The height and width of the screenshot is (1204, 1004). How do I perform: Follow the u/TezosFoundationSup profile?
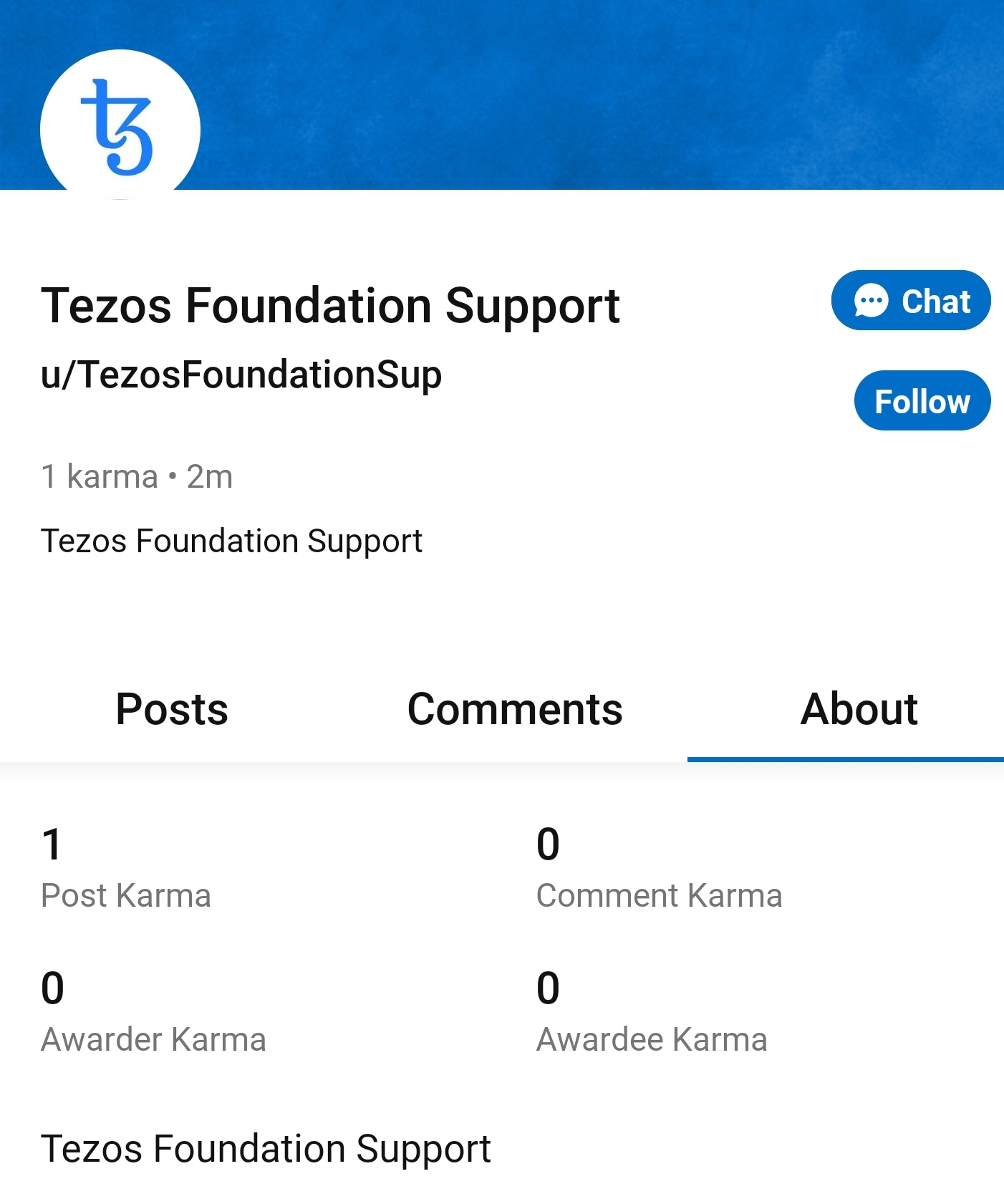click(922, 400)
